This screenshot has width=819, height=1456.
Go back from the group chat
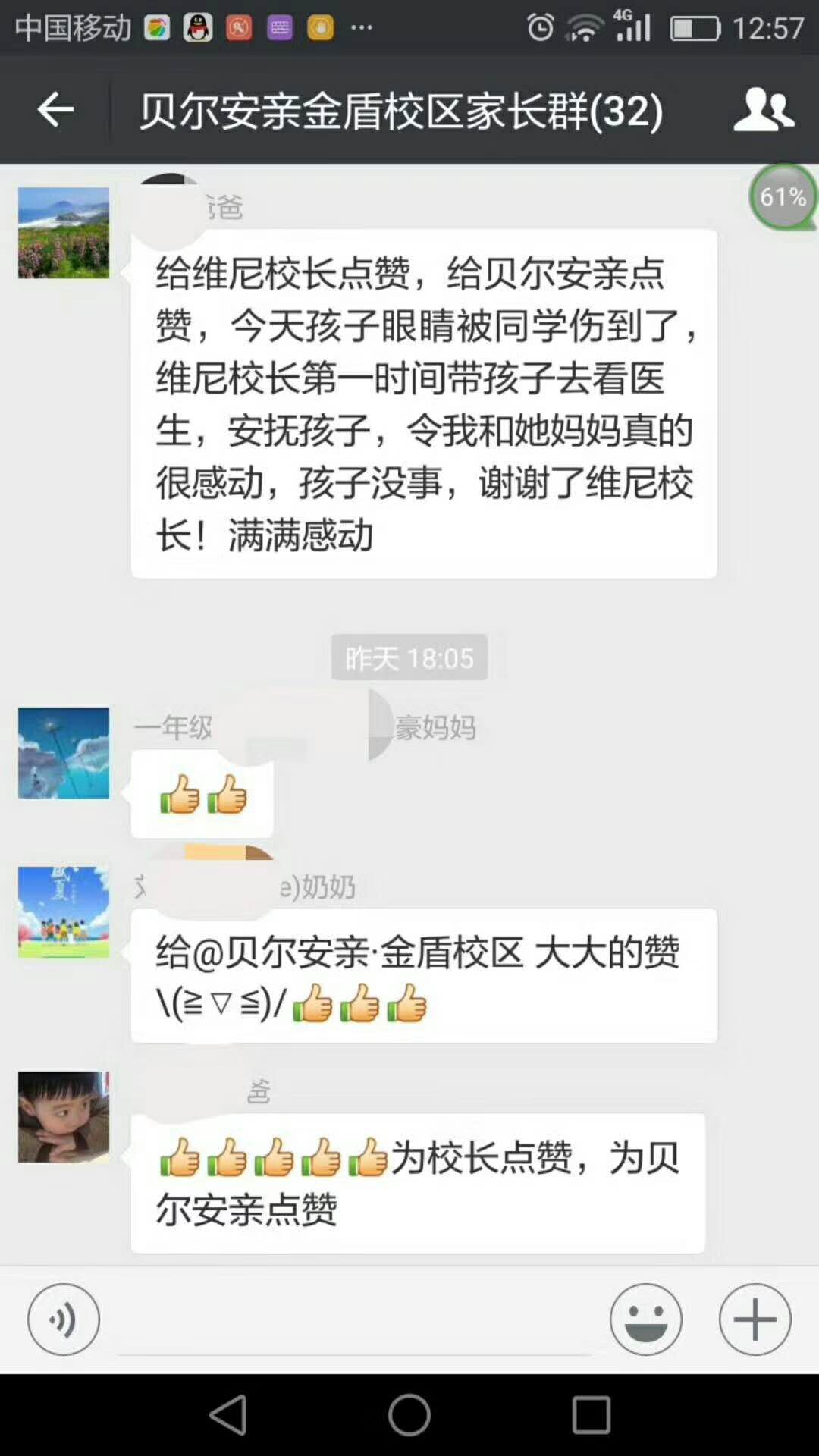click(55, 111)
